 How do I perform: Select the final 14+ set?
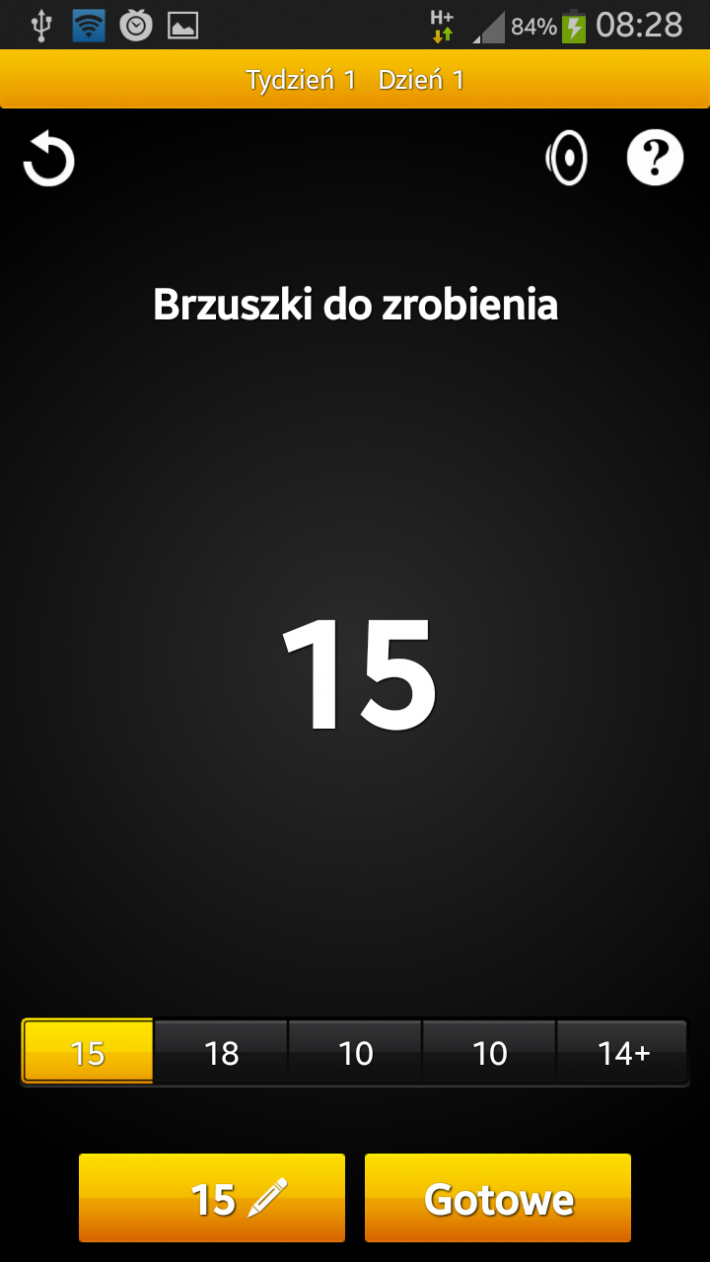click(623, 1052)
